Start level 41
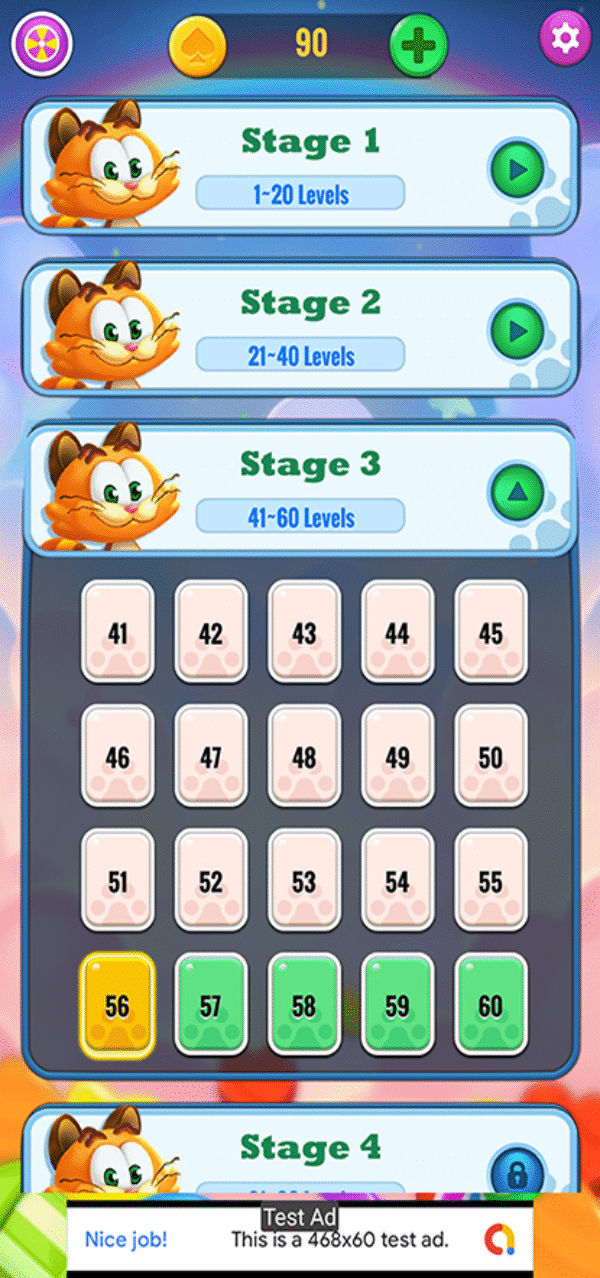 click(118, 632)
